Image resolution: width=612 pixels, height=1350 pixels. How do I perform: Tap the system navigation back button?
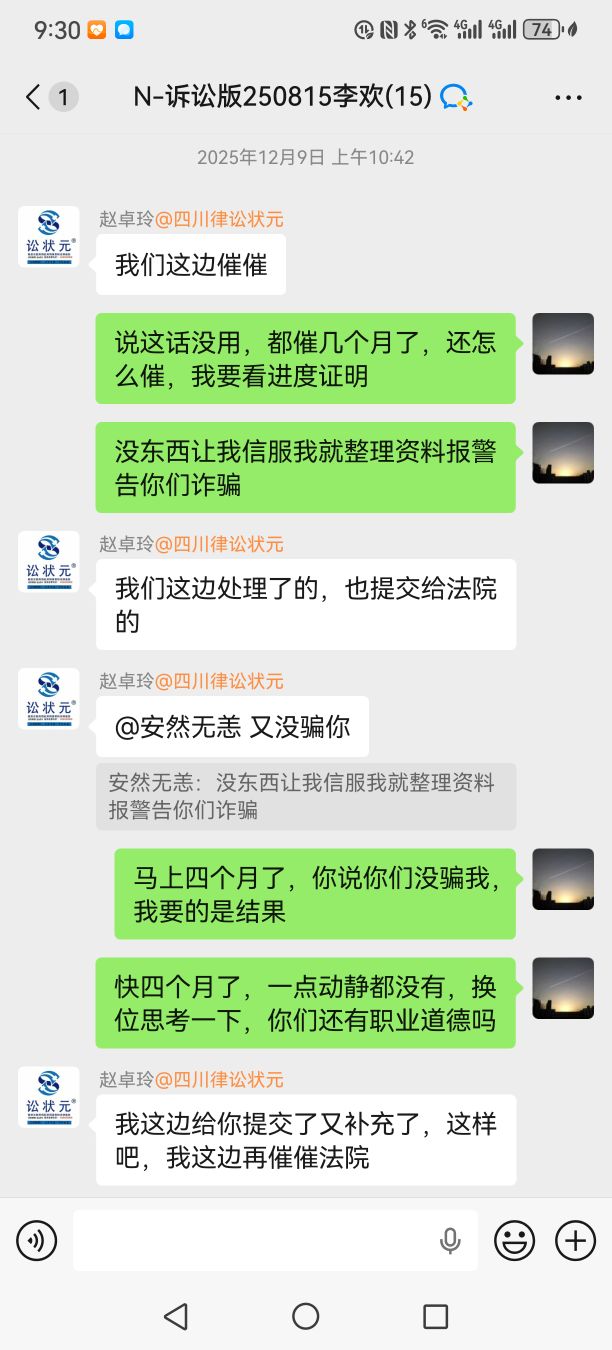(176, 1316)
